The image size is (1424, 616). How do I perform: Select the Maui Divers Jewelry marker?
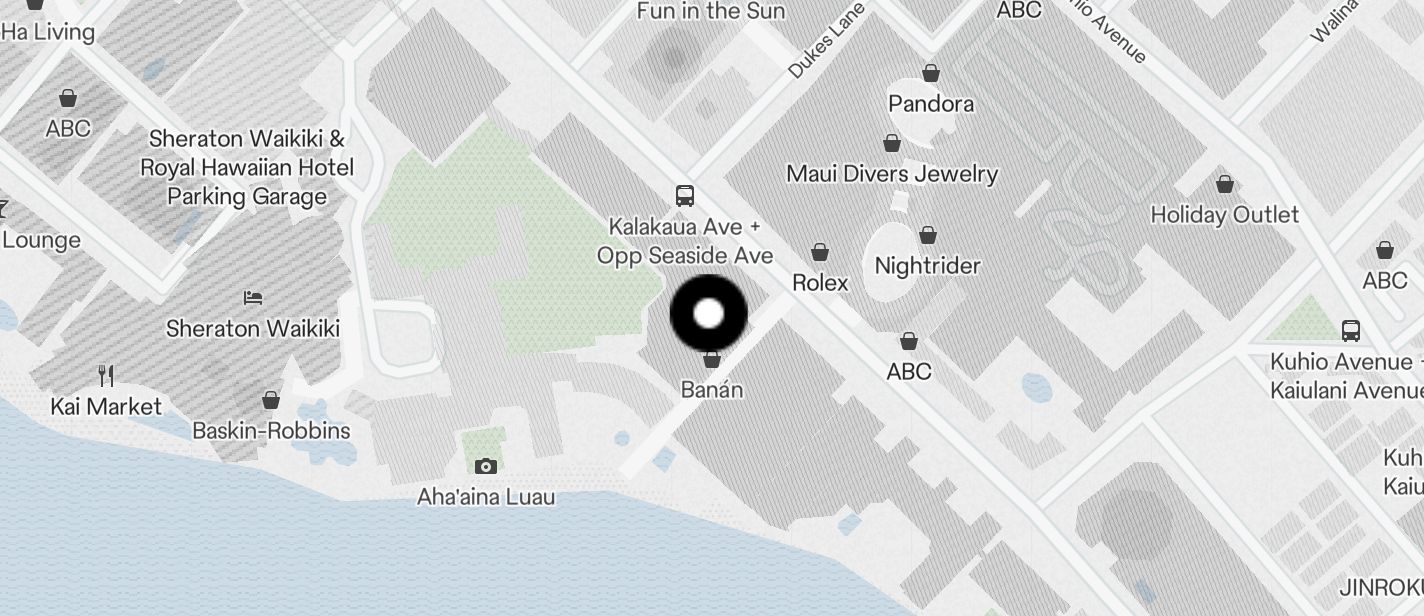[892, 144]
